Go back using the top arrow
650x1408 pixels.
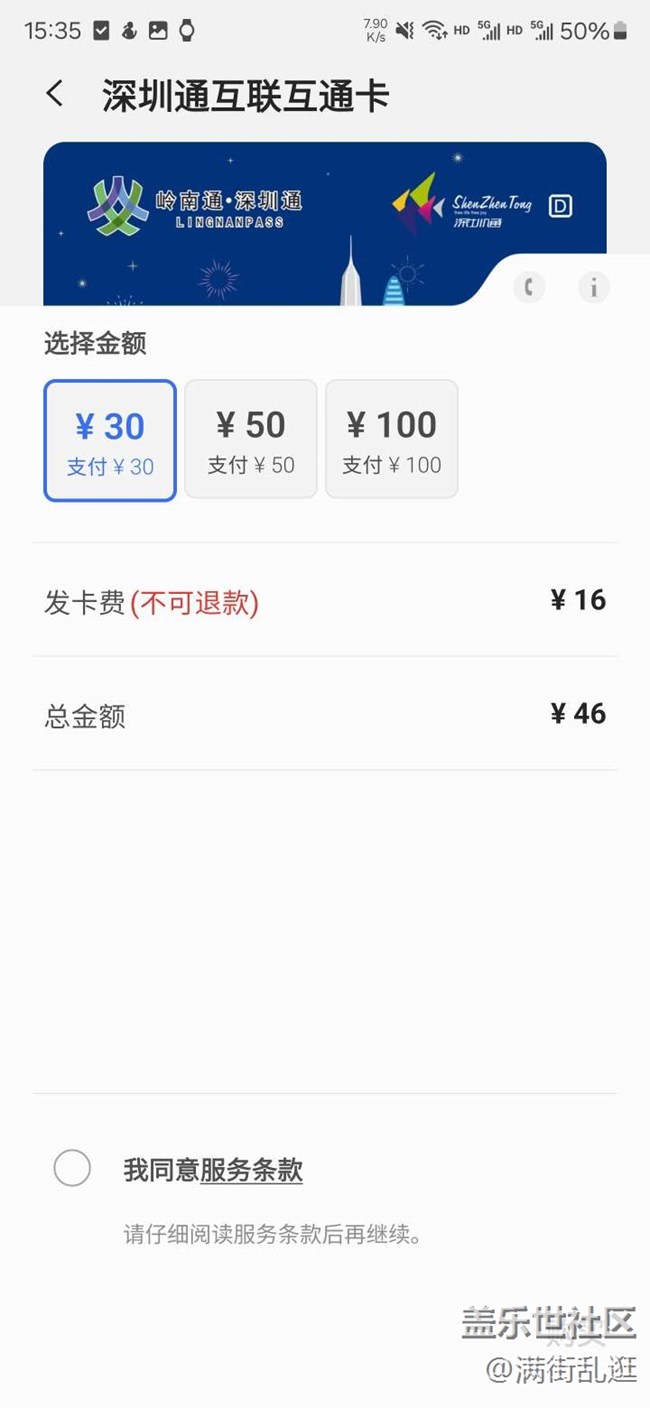pos(55,95)
